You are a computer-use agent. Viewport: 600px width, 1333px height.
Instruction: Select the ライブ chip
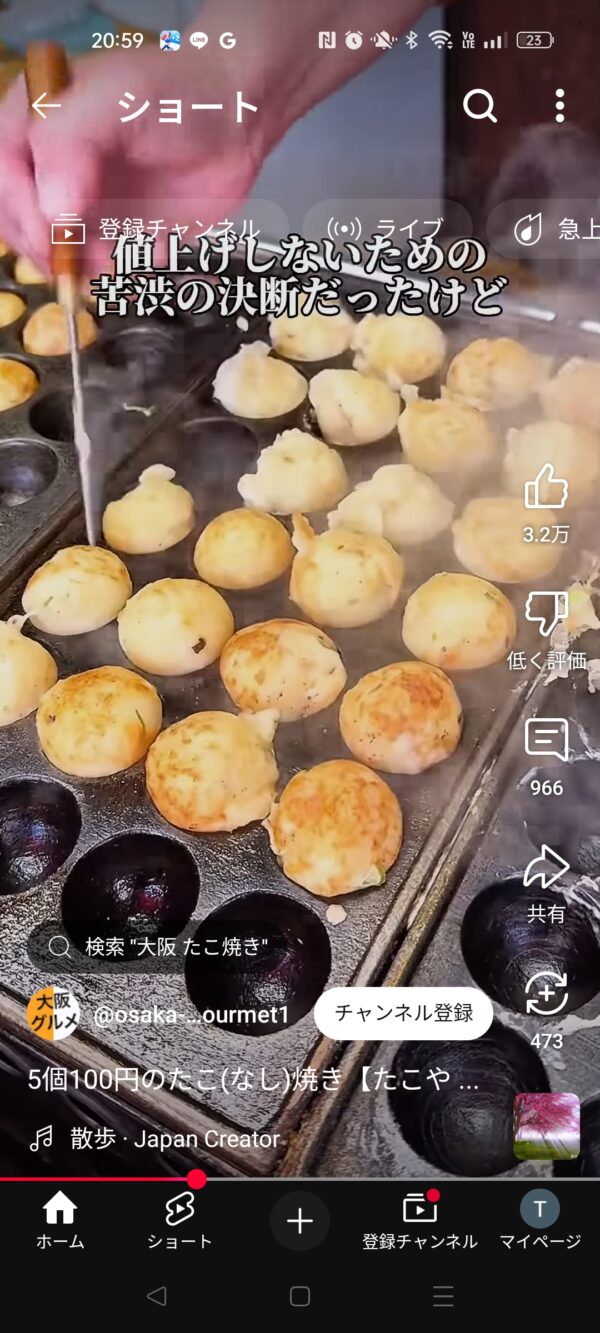[x=388, y=230]
